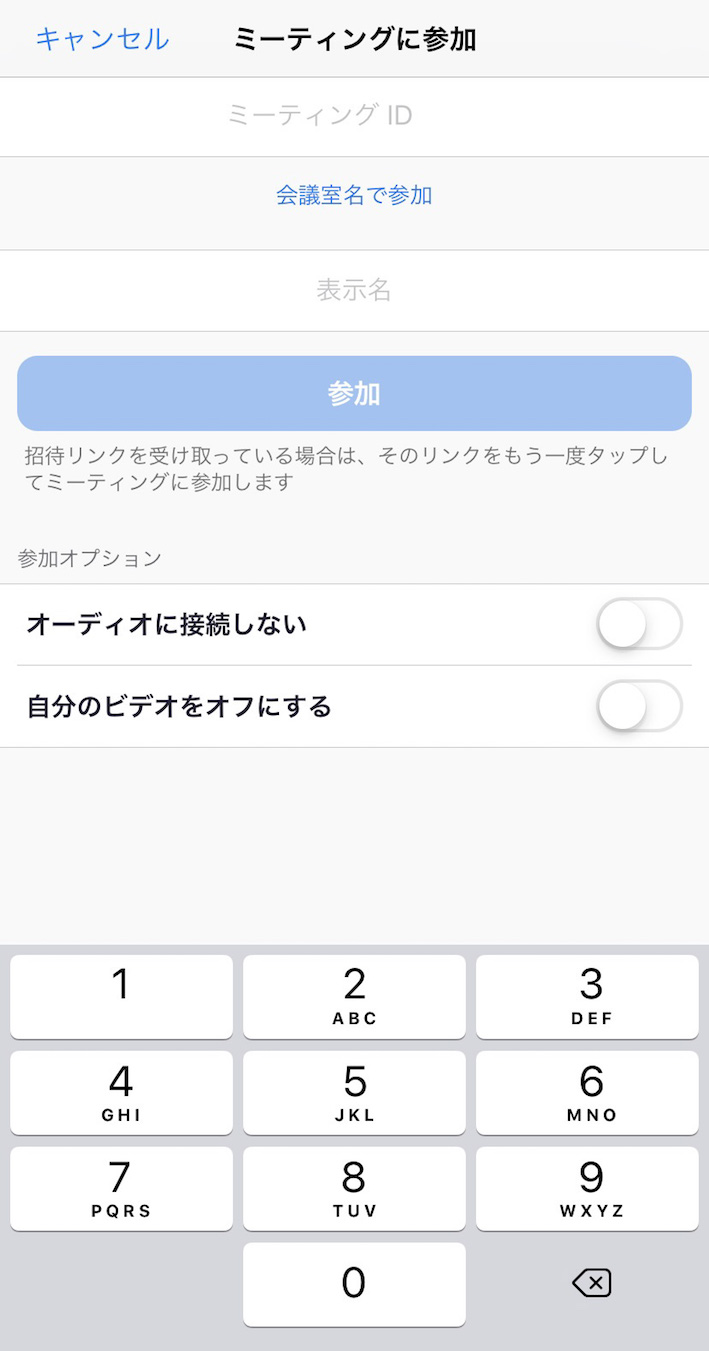Select the 表示名 text field
Viewport: 709px width, 1351px height.
(354, 290)
